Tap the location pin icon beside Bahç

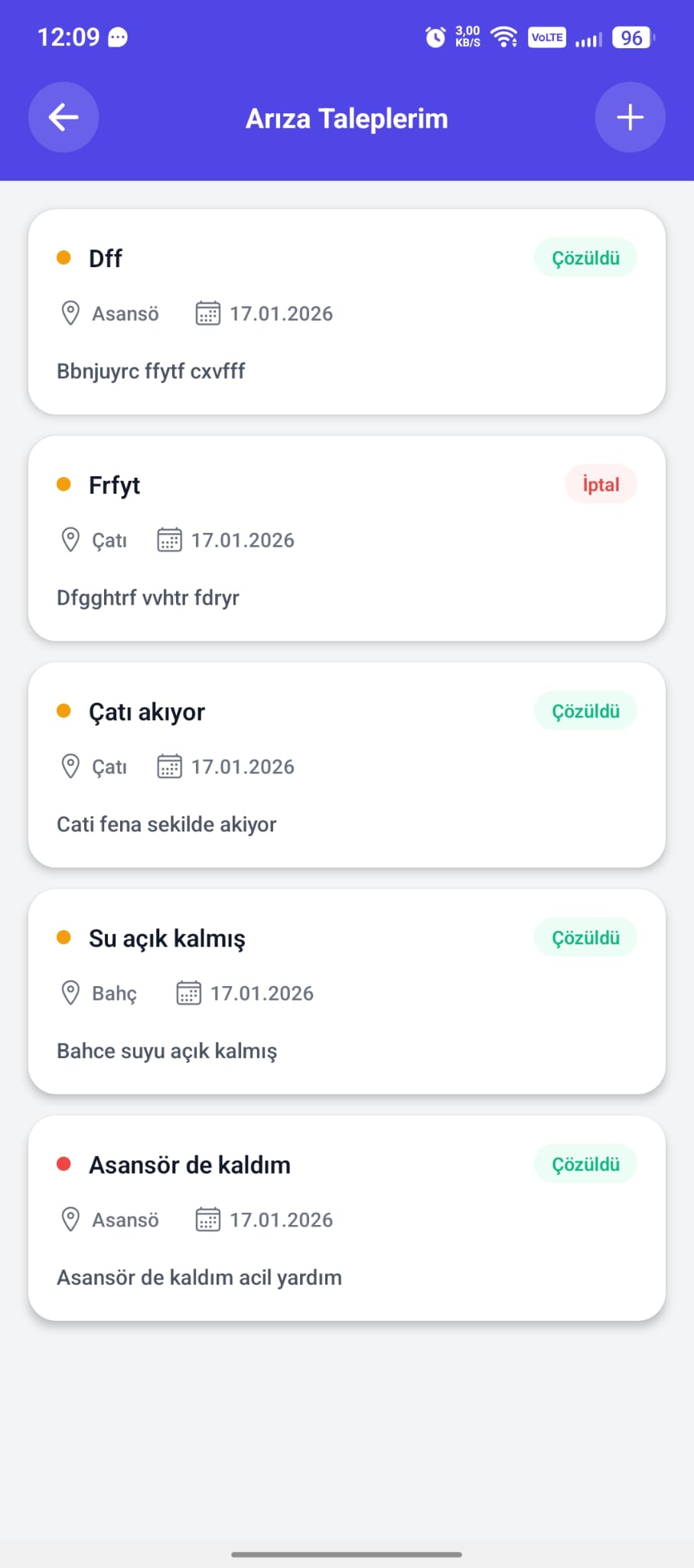[70, 993]
